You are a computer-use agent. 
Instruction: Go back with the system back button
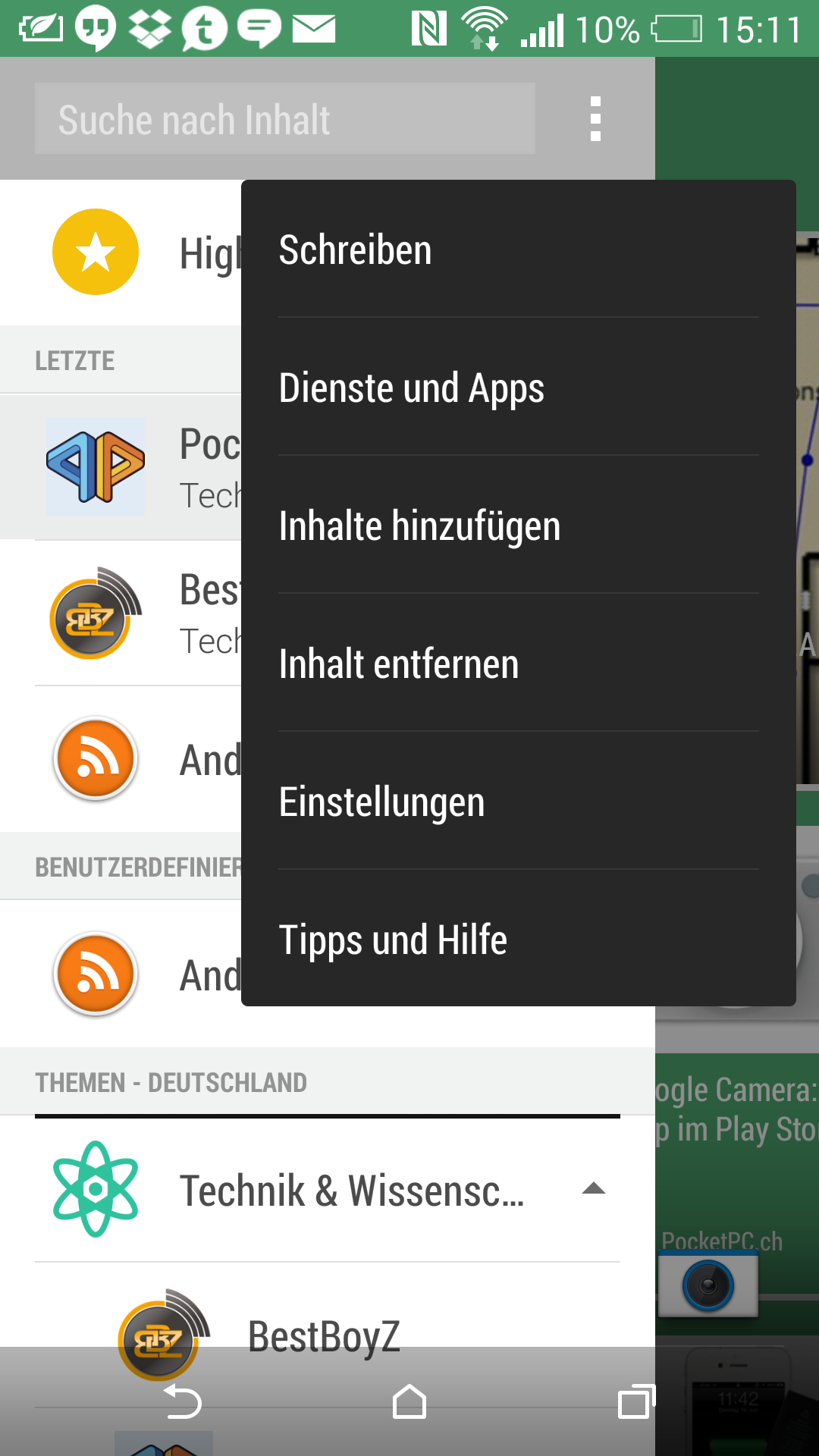(183, 1401)
